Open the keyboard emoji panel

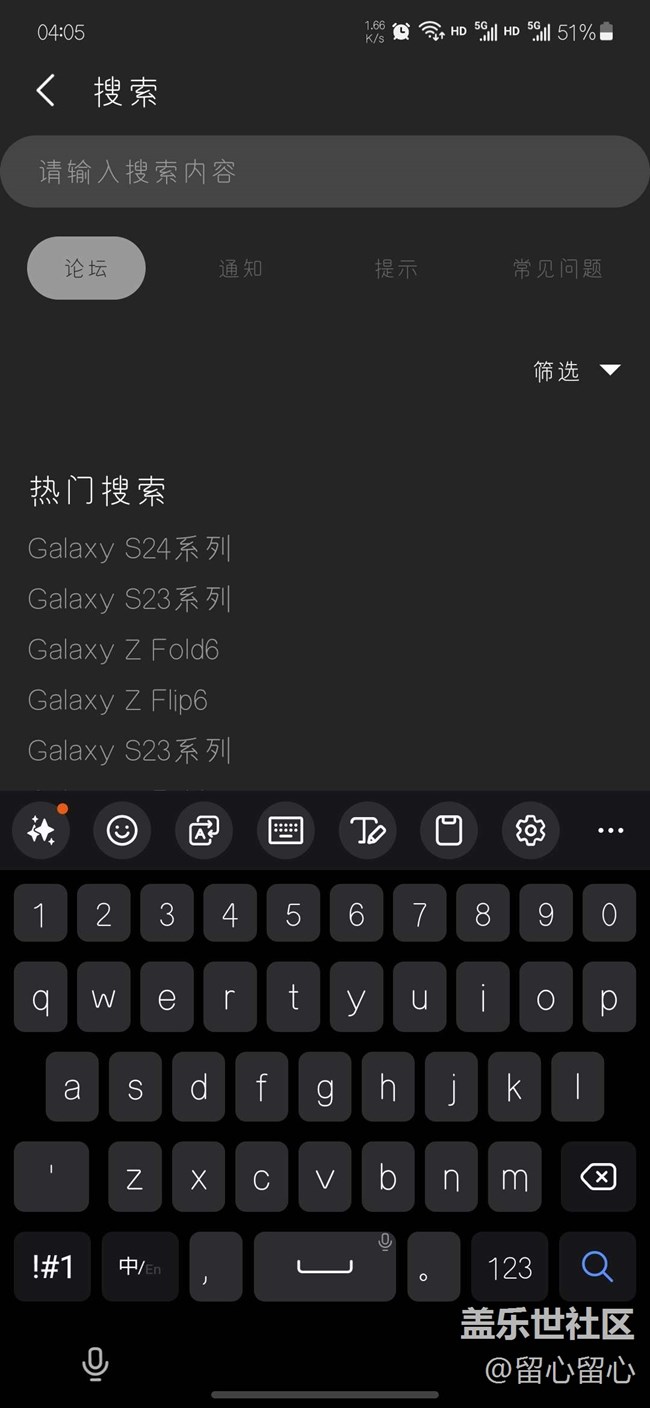click(x=122, y=830)
